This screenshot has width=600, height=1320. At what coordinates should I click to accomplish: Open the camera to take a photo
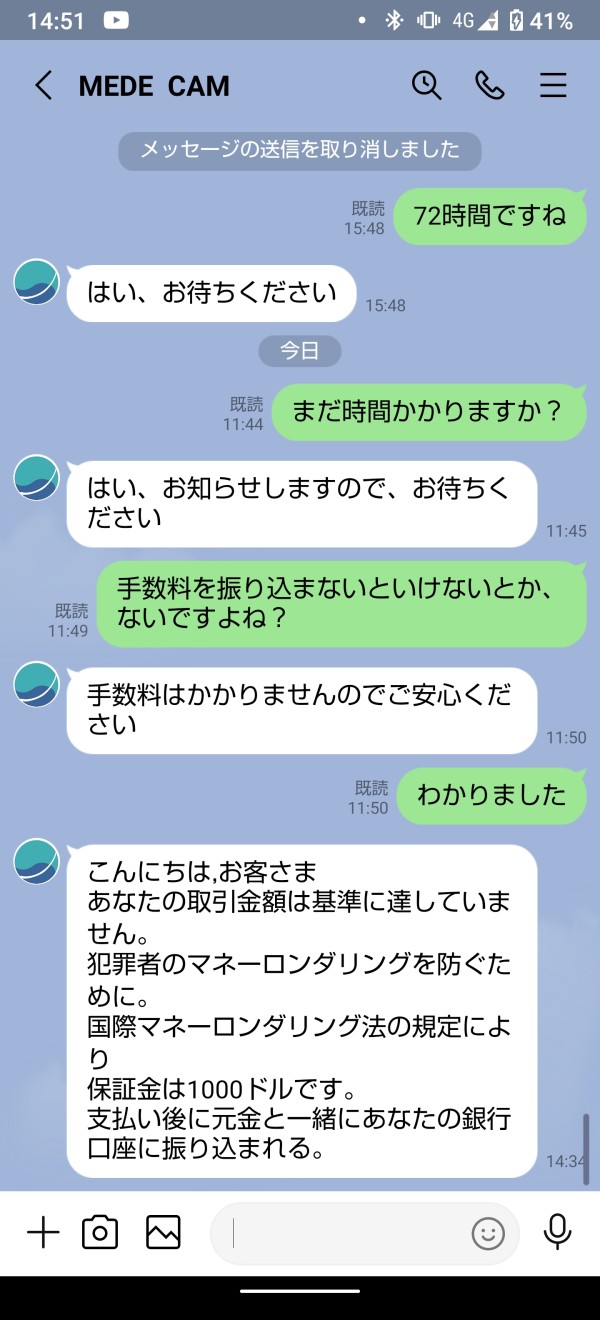pyautogui.click(x=100, y=1233)
